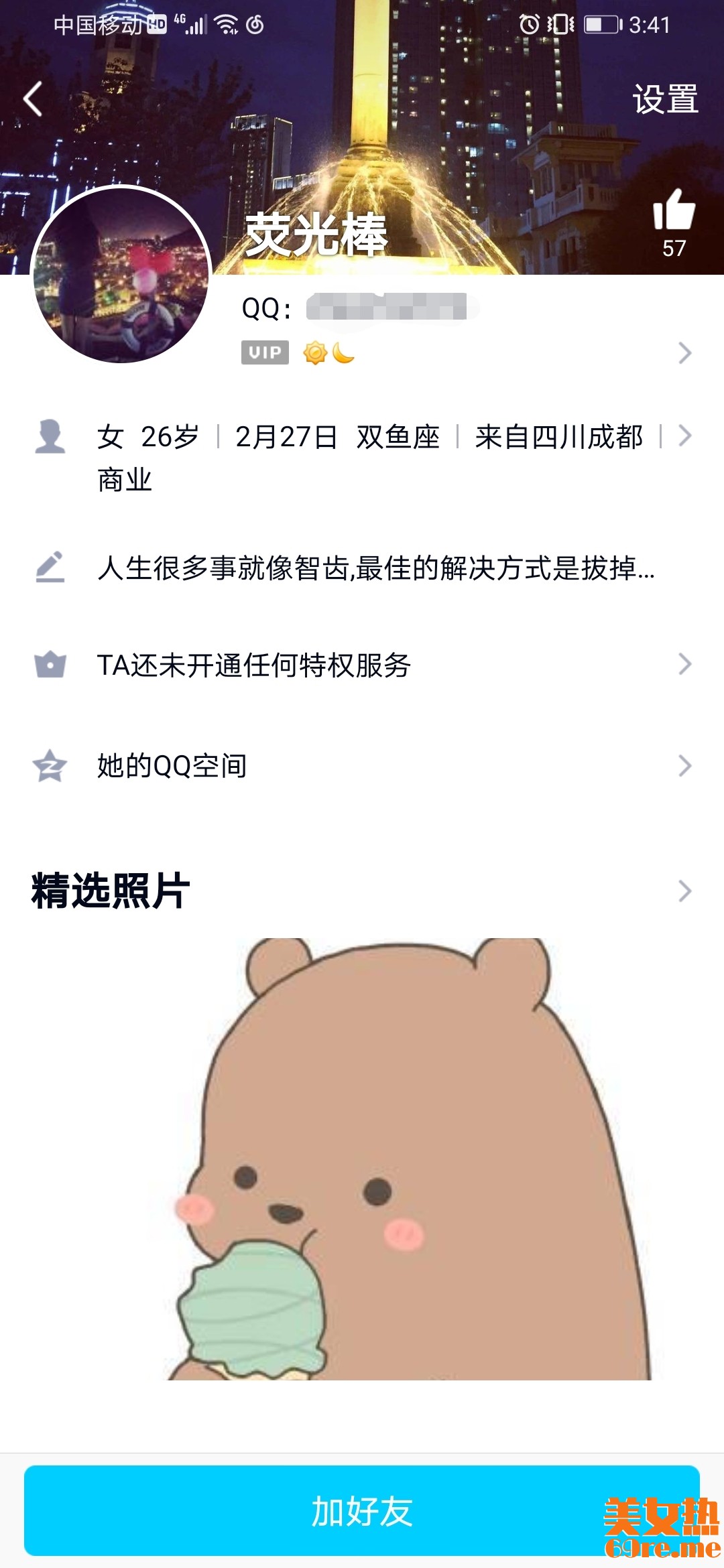
Task: Open the featured bear photo
Action: pos(409,1159)
